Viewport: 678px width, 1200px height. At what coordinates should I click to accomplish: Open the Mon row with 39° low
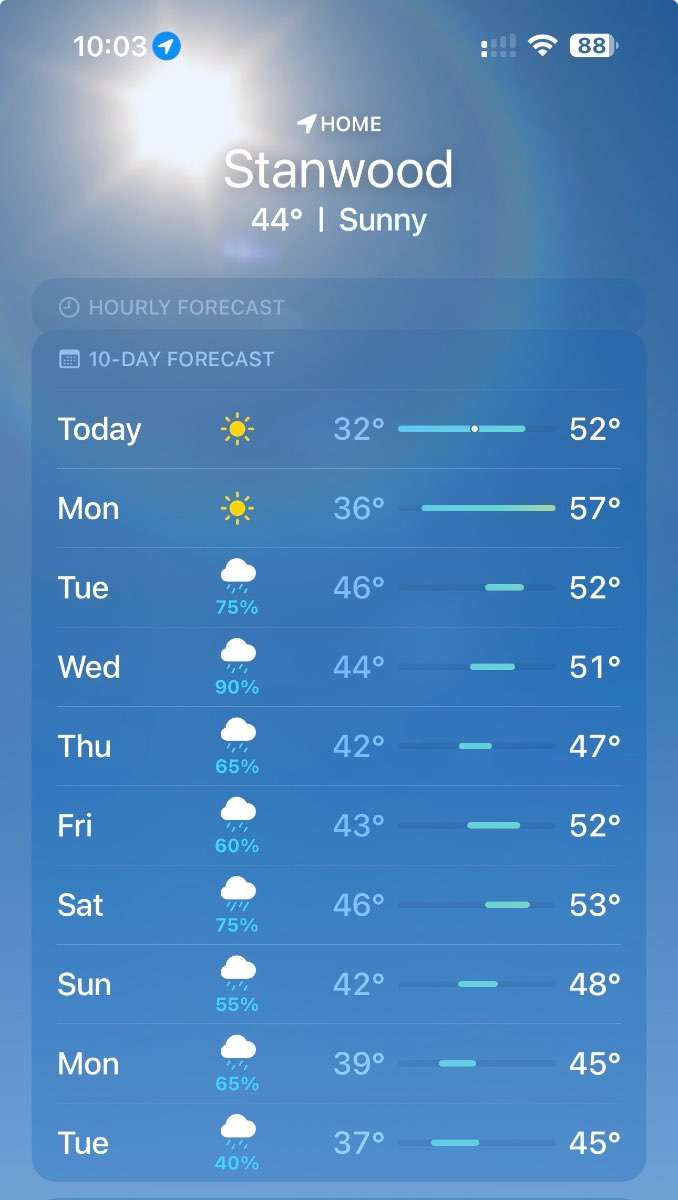point(338,1064)
